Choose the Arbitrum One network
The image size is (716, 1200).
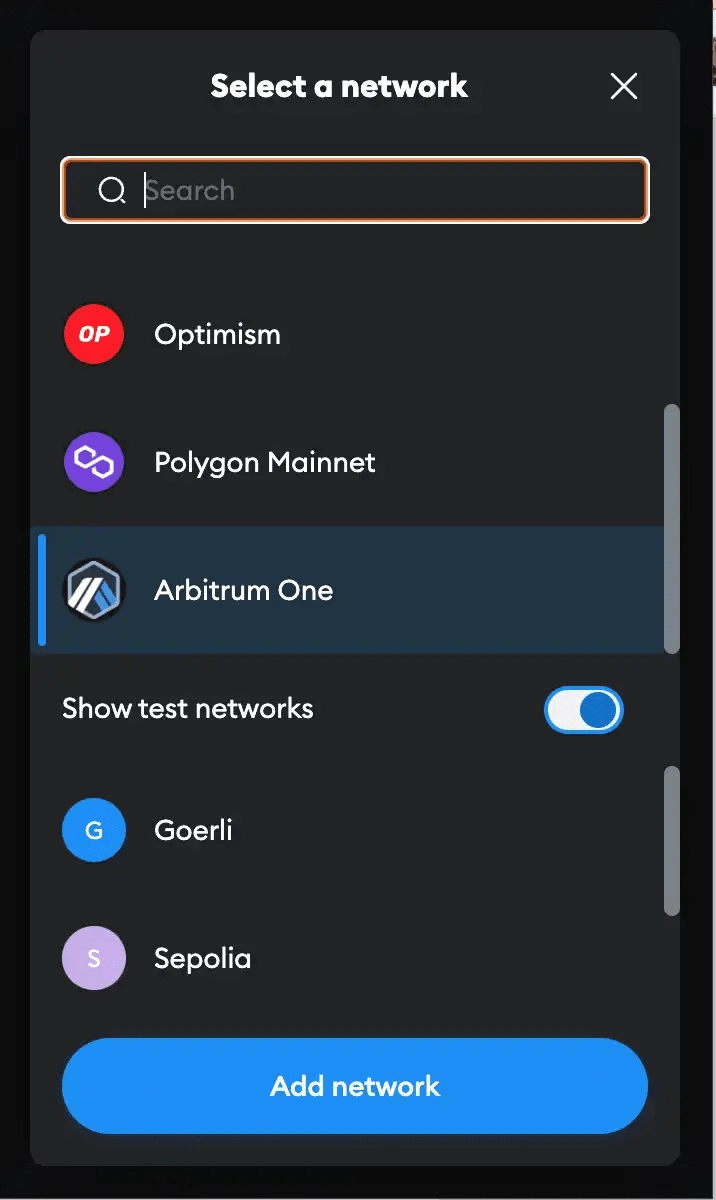[243, 590]
